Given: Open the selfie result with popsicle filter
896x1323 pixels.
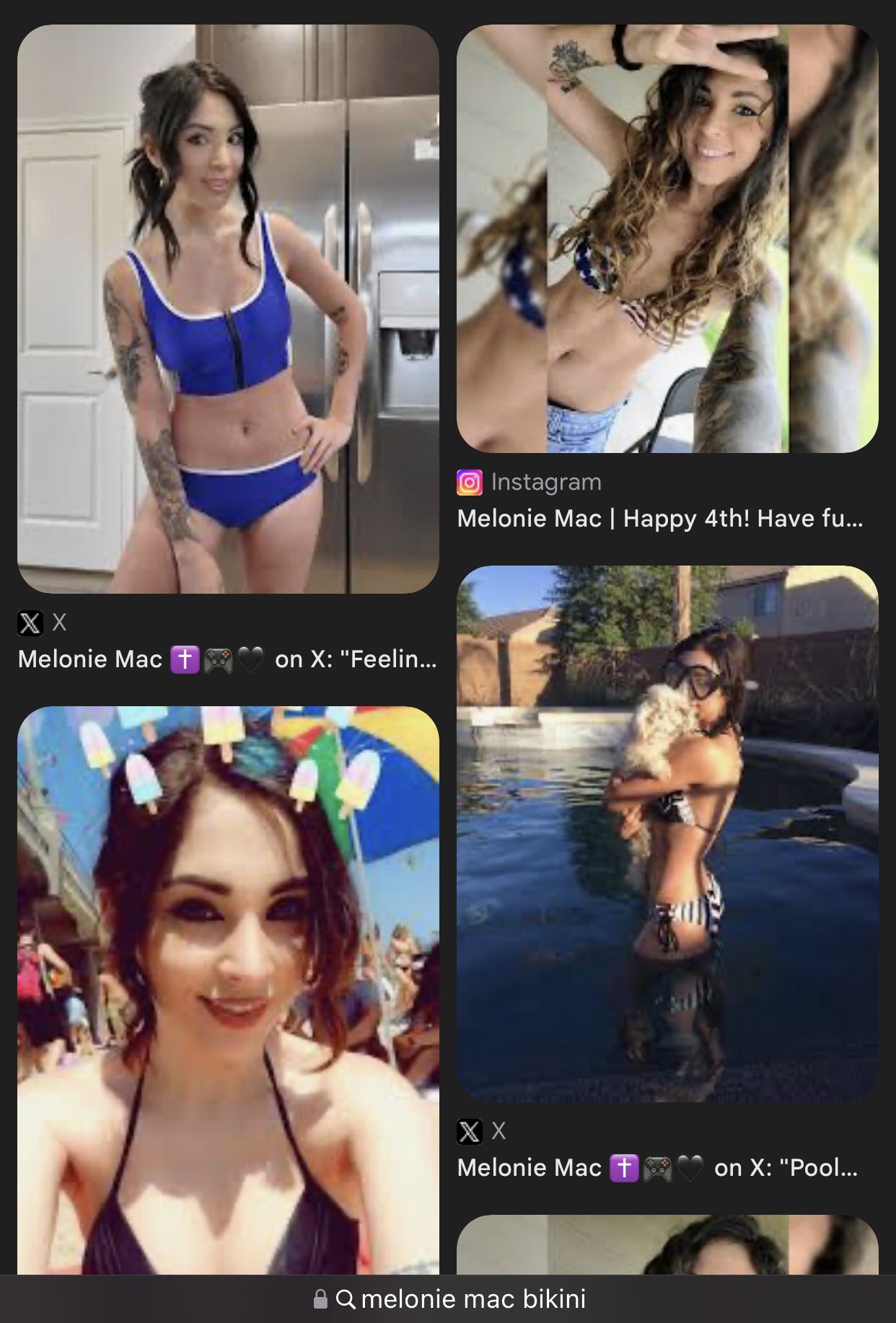Looking at the screenshot, I should click(228, 990).
